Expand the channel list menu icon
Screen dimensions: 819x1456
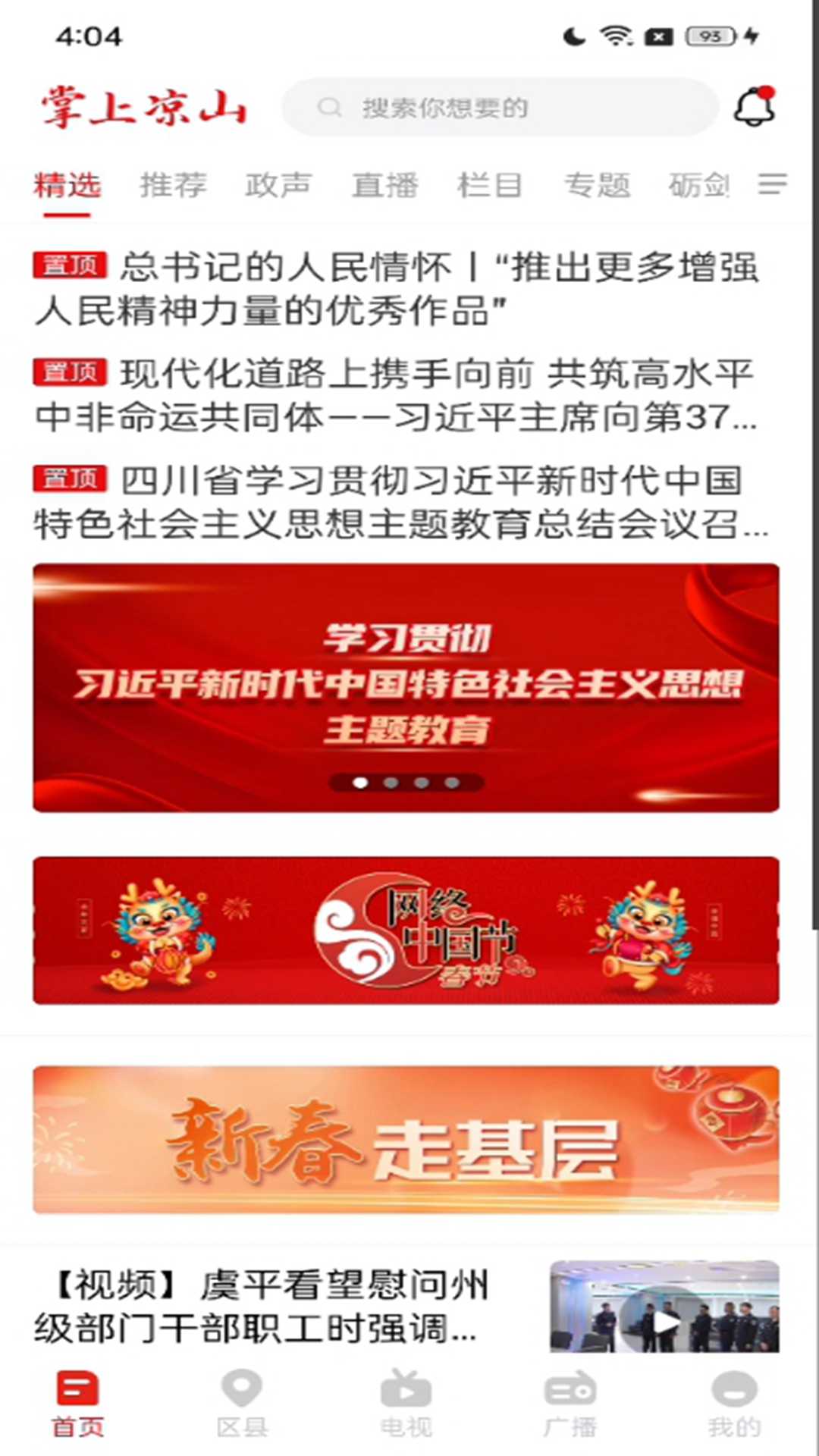(772, 184)
